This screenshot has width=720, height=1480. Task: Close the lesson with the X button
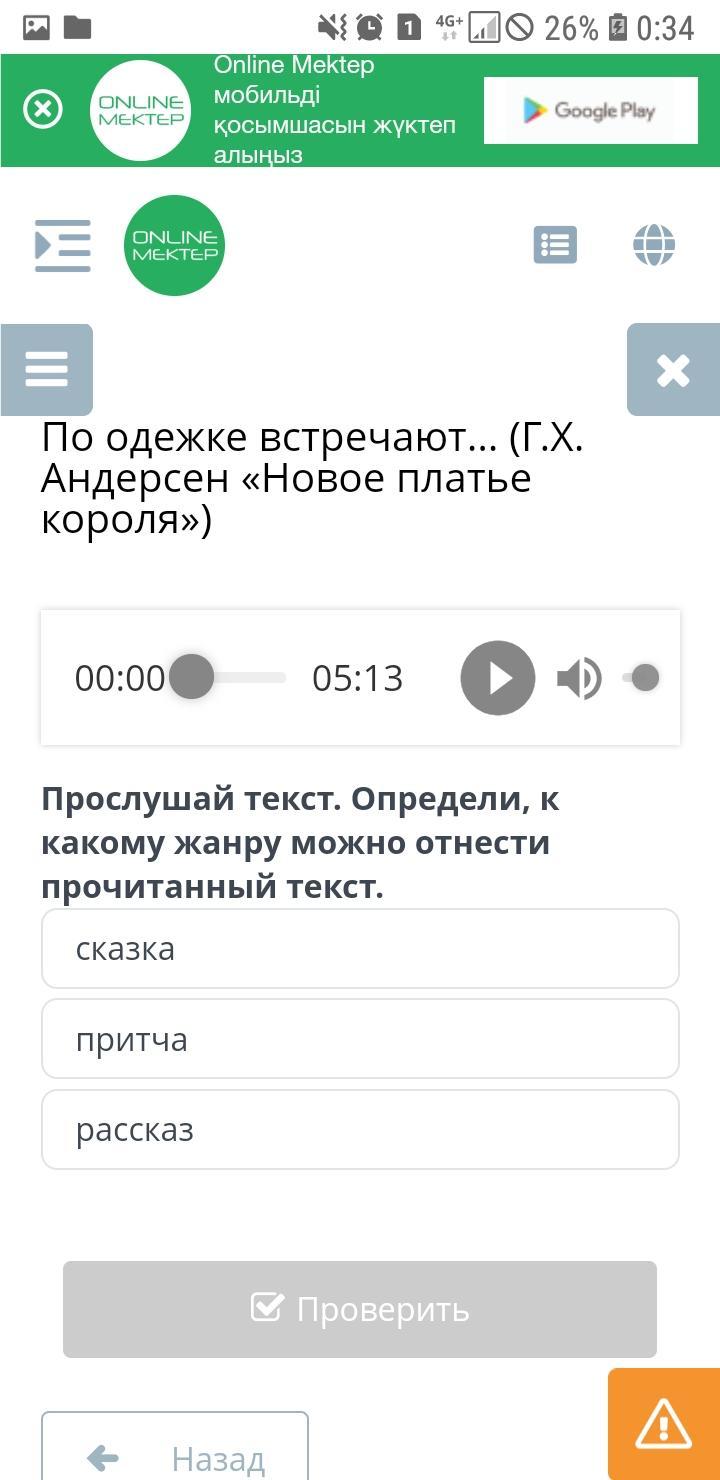click(673, 370)
